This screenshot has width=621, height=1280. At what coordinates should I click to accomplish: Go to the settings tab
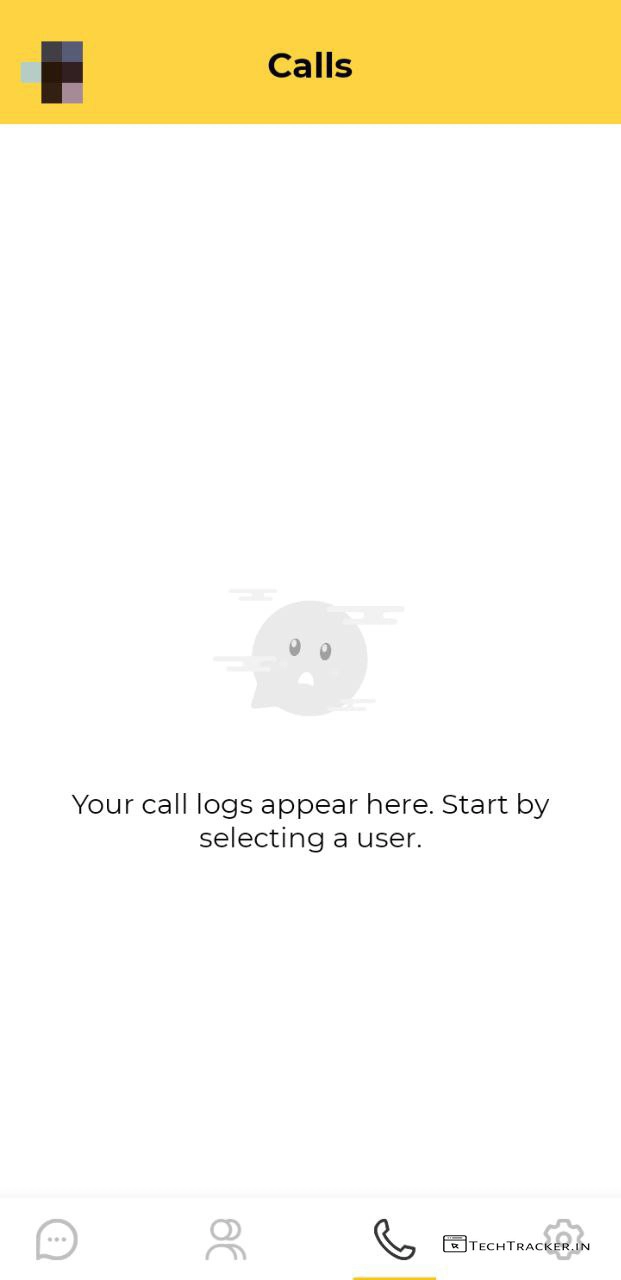pyautogui.click(x=564, y=1239)
